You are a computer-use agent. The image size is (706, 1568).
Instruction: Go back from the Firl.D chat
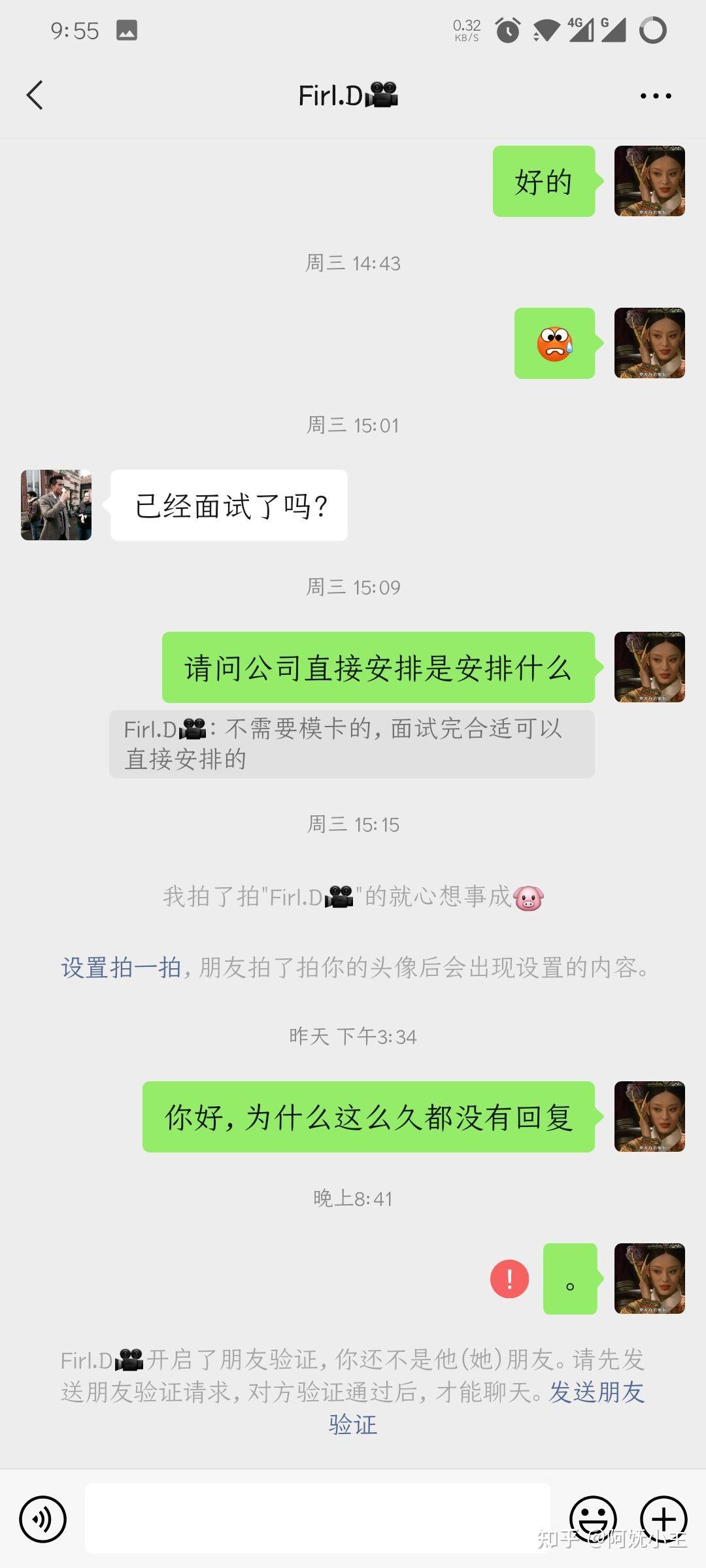click(x=35, y=95)
